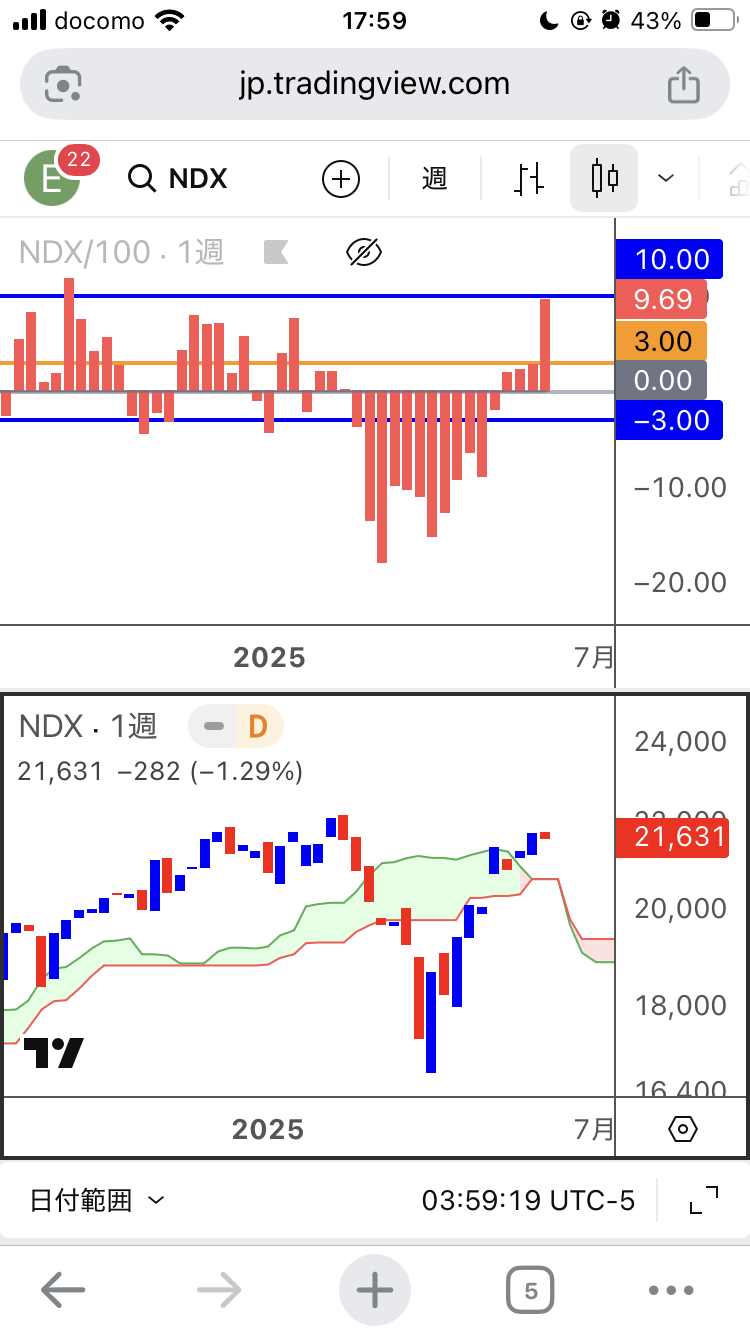
Task: Tap the D badge beside NDX 1週
Action: tap(258, 726)
